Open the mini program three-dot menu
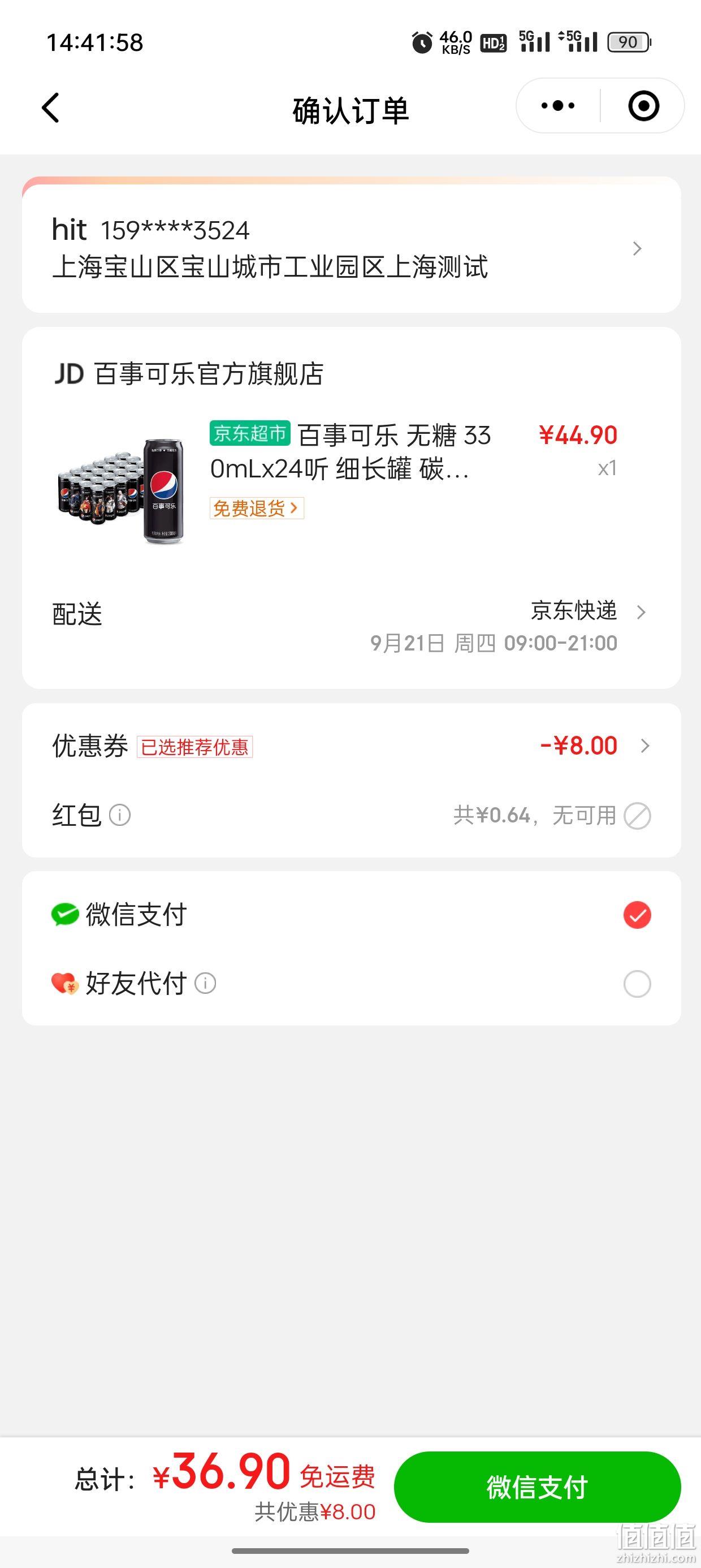701x1568 pixels. (558, 106)
